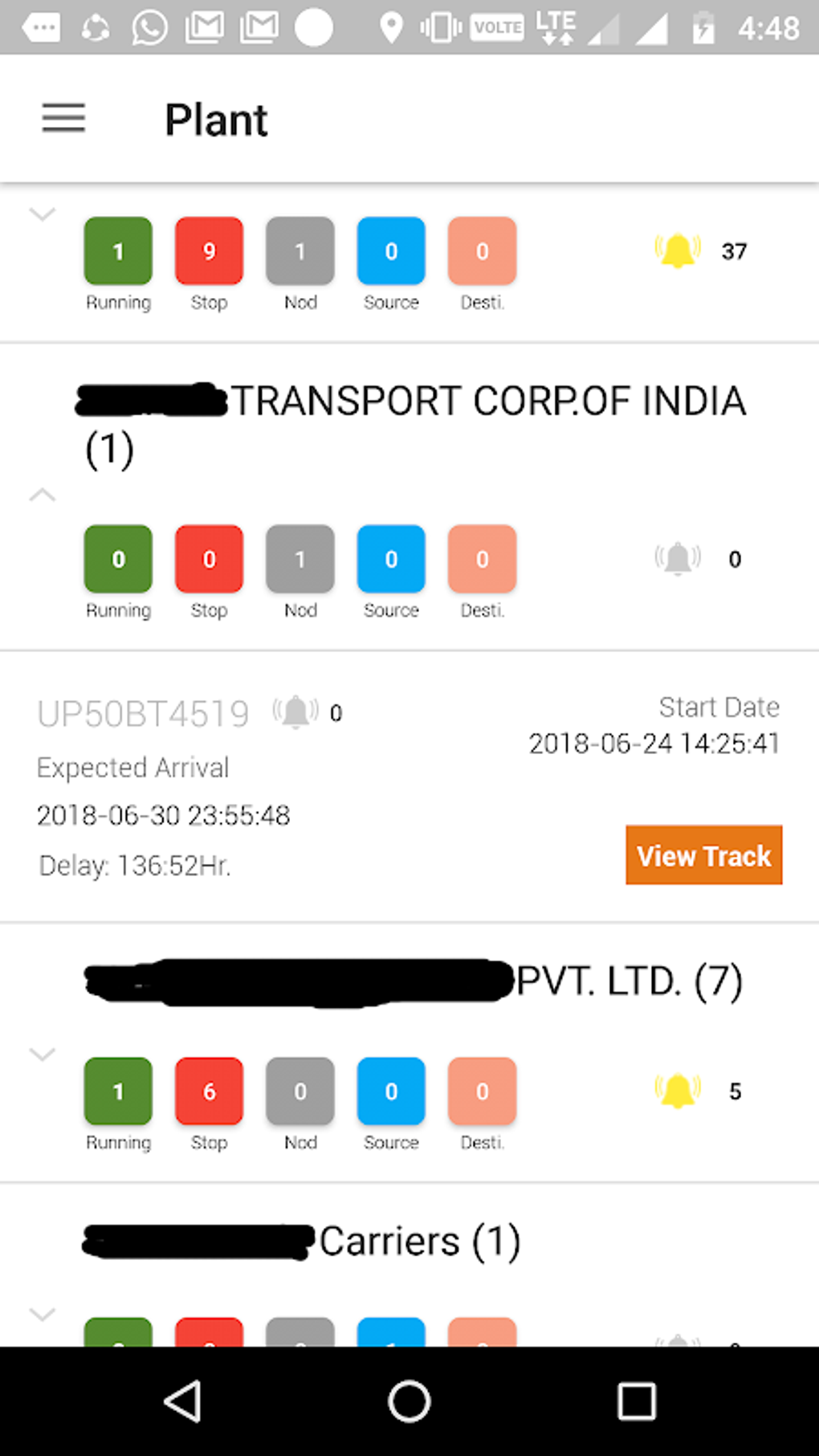Collapse the Transport Corp of India section

tap(43, 495)
